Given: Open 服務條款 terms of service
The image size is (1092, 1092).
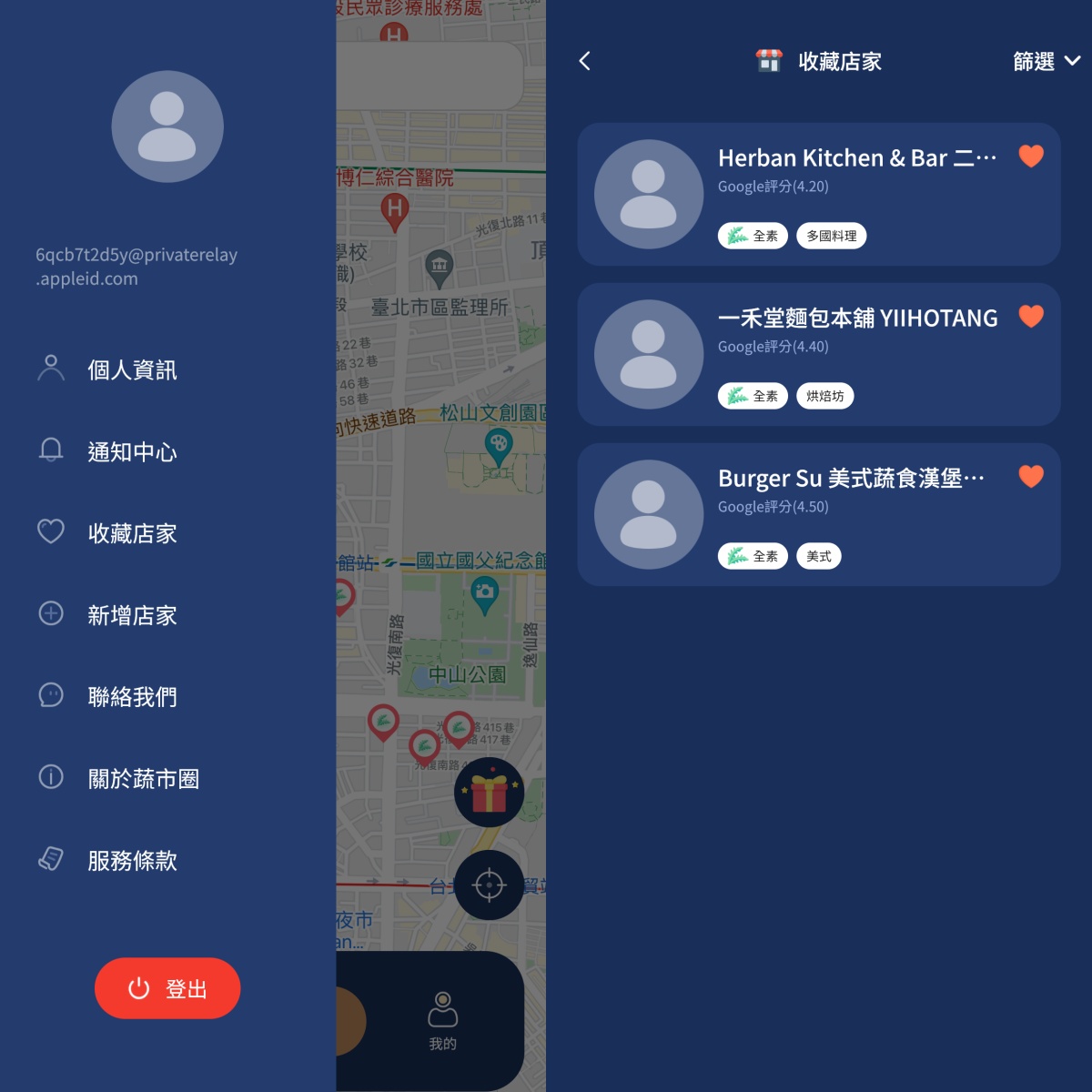Looking at the screenshot, I should pyautogui.click(x=131, y=861).
